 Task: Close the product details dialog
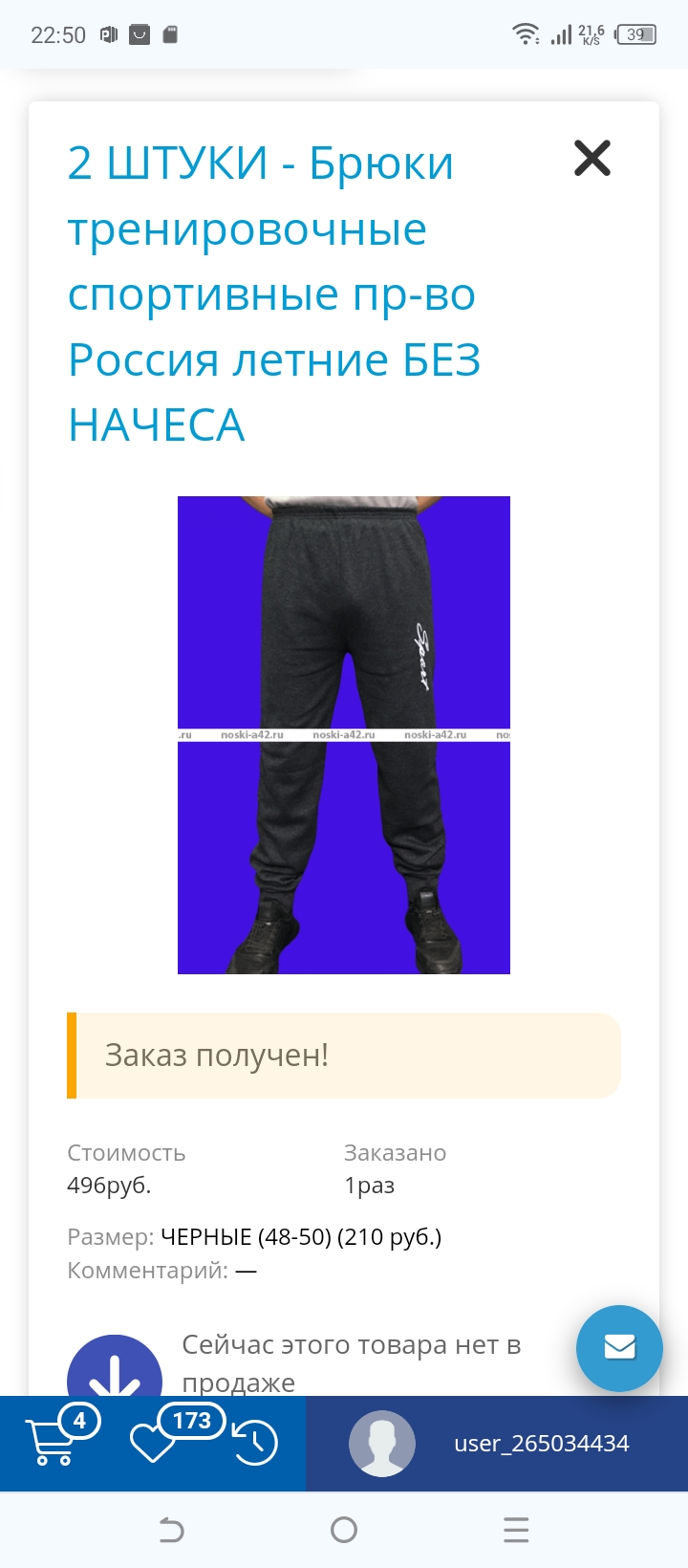[x=591, y=158]
